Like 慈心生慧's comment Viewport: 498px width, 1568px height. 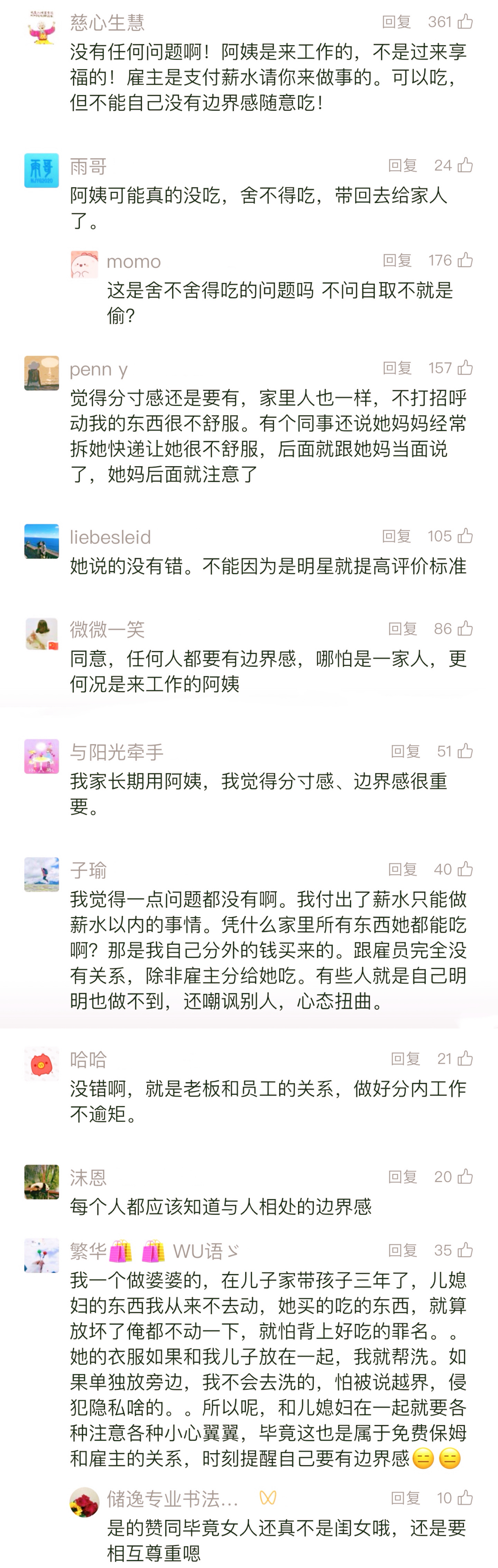465,22
